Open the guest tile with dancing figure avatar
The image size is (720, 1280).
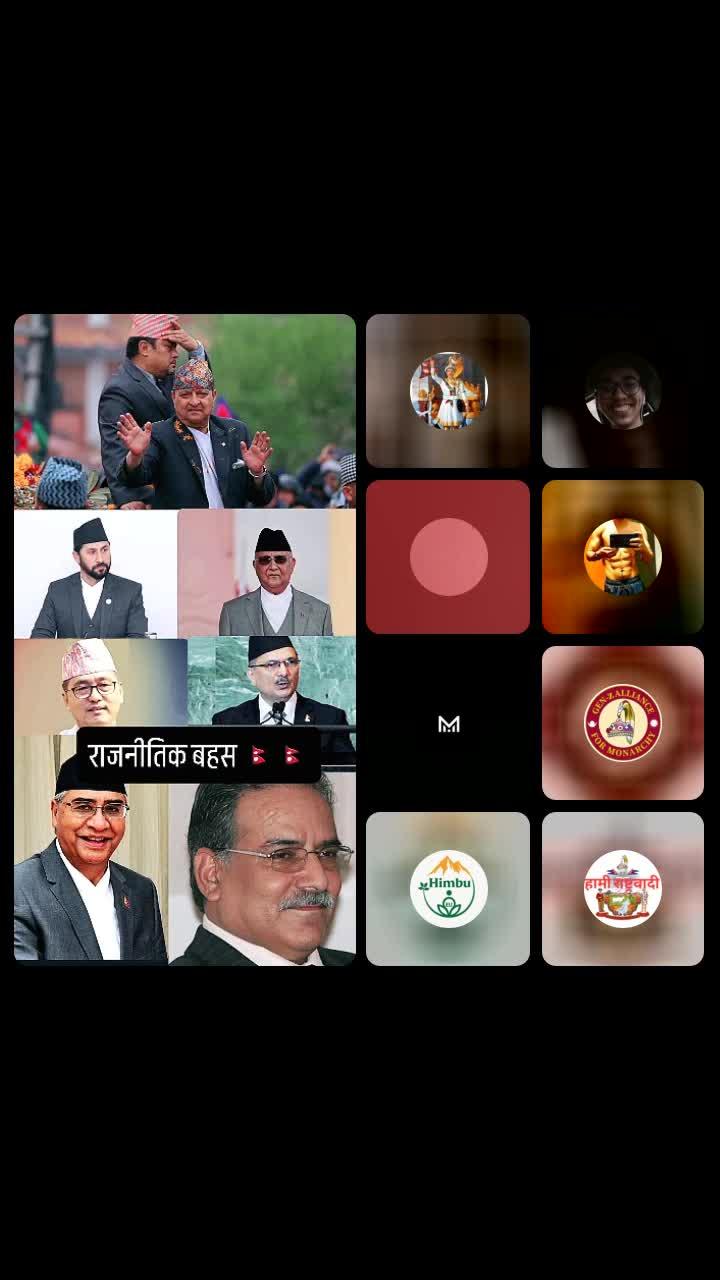[448, 391]
